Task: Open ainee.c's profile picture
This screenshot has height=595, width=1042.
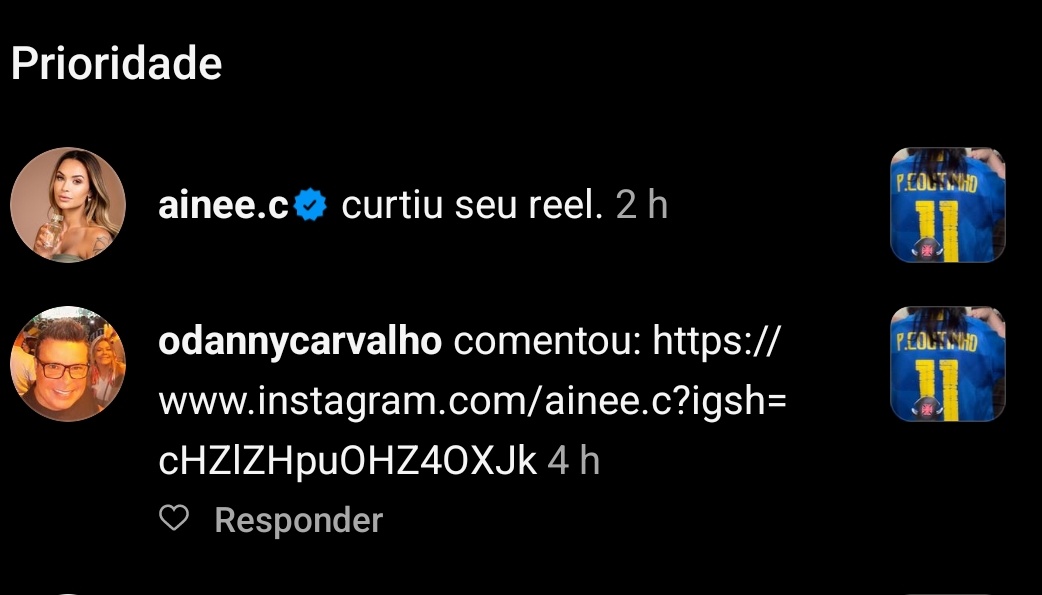Action: click(x=68, y=205)
